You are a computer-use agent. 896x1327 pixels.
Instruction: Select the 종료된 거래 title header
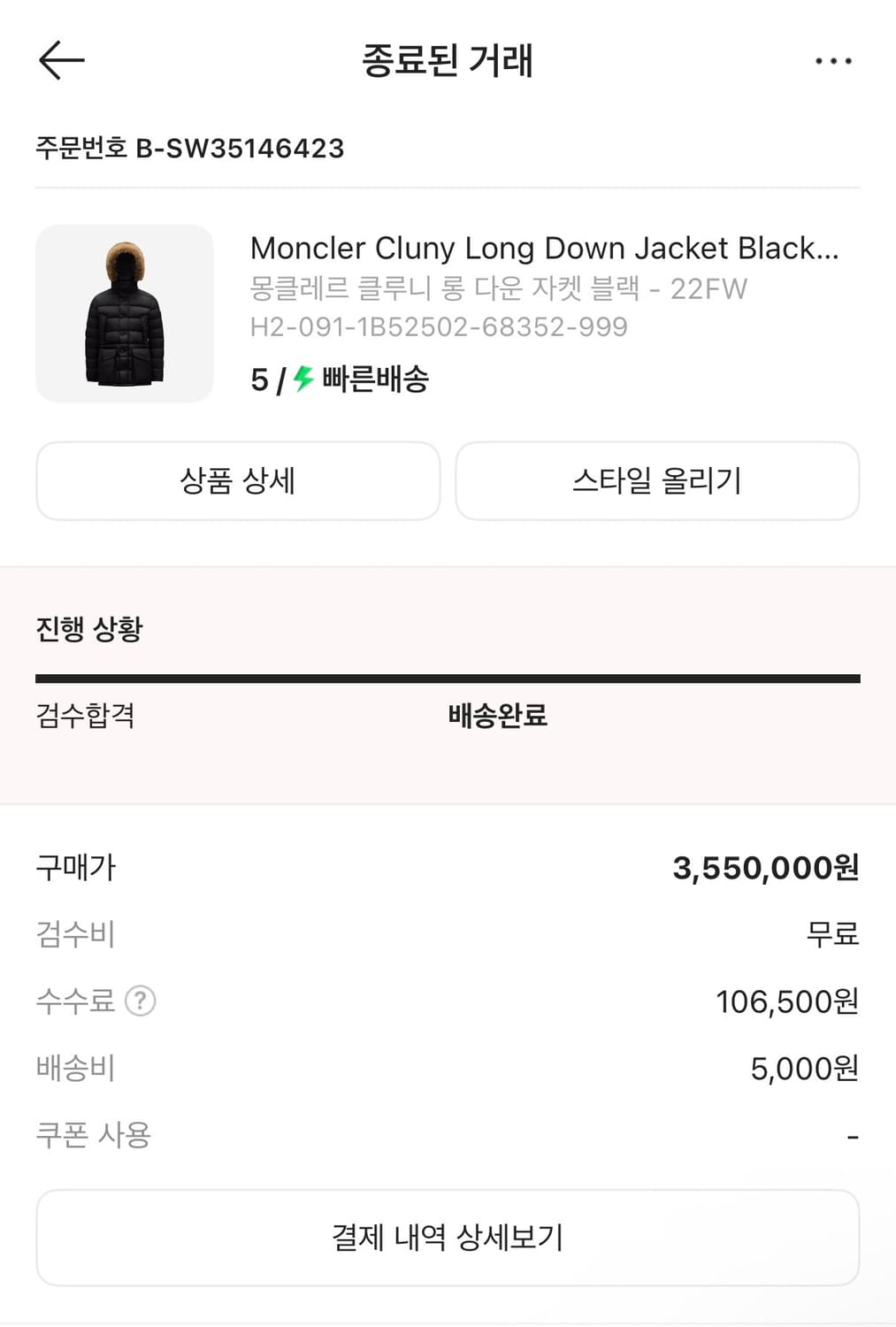point(448,62)
